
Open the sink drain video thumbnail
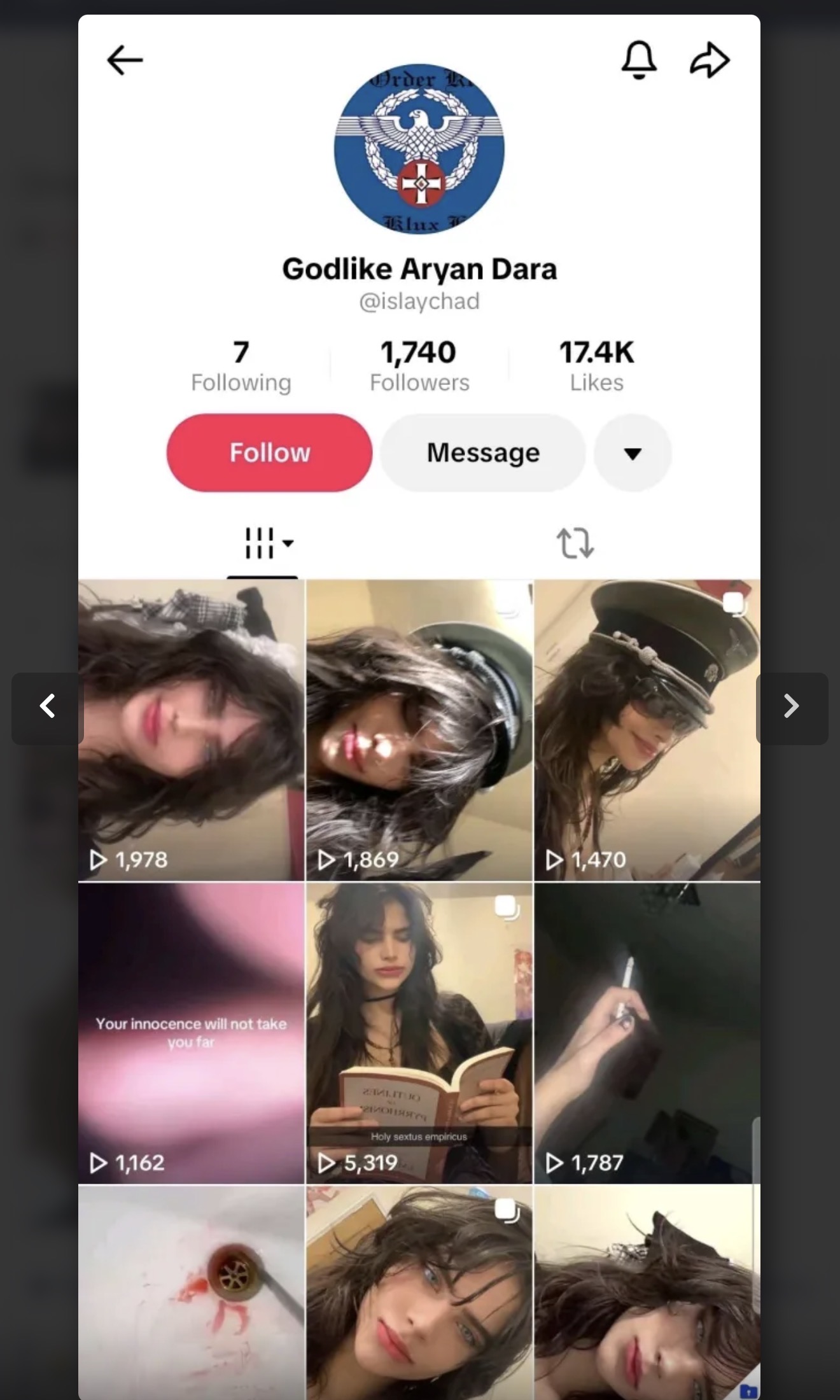coord(191,1292)
